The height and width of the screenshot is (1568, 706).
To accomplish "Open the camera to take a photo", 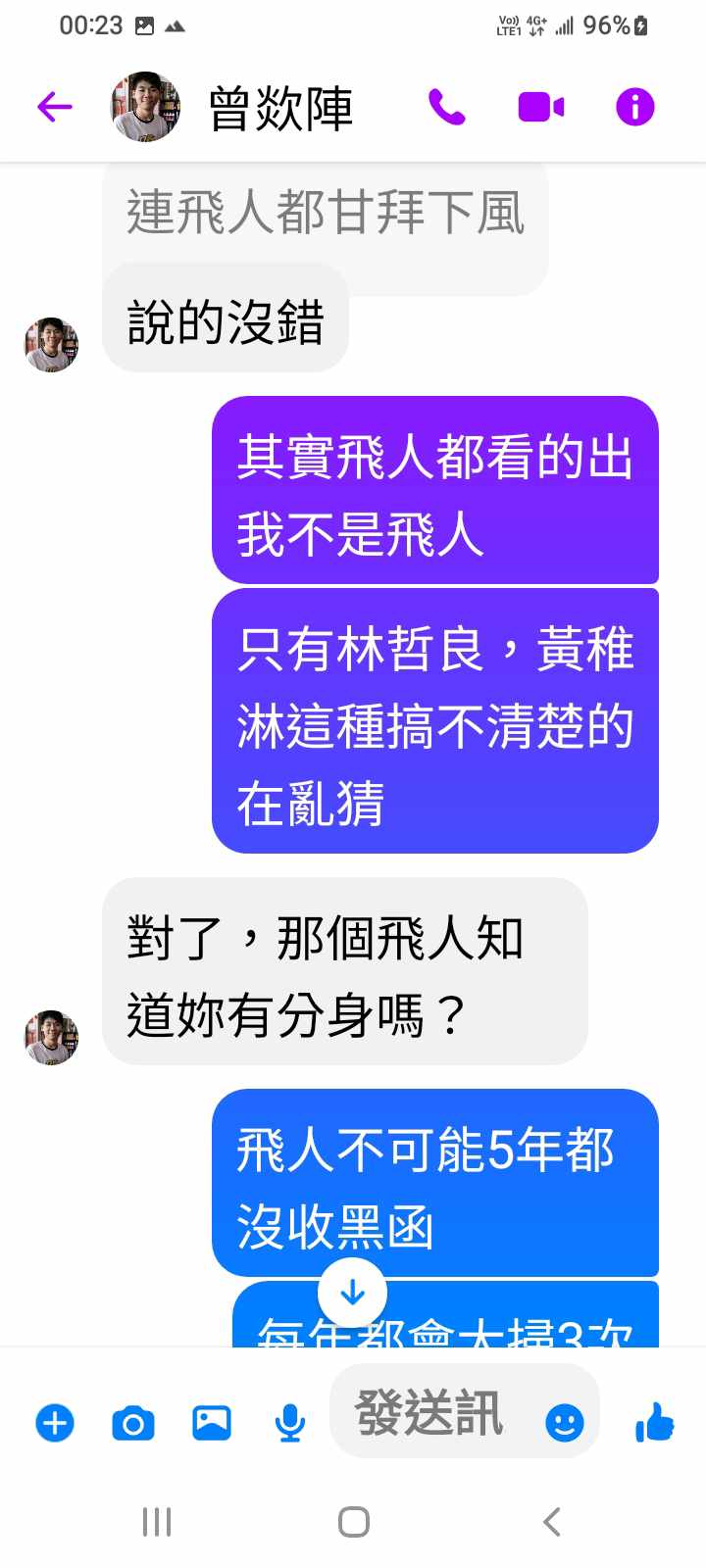I will (x=133, y=1422).
